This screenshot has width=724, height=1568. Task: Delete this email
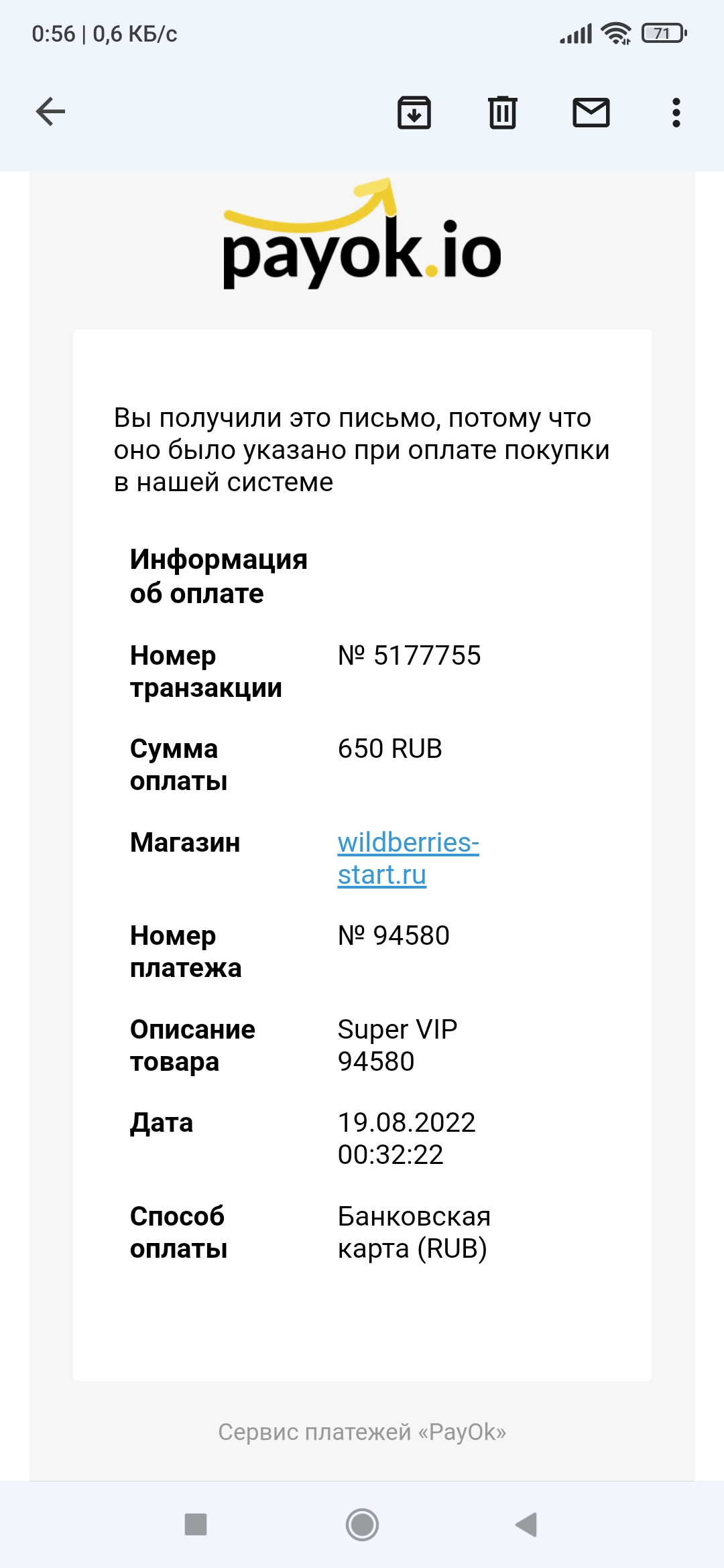pos(502,113)
